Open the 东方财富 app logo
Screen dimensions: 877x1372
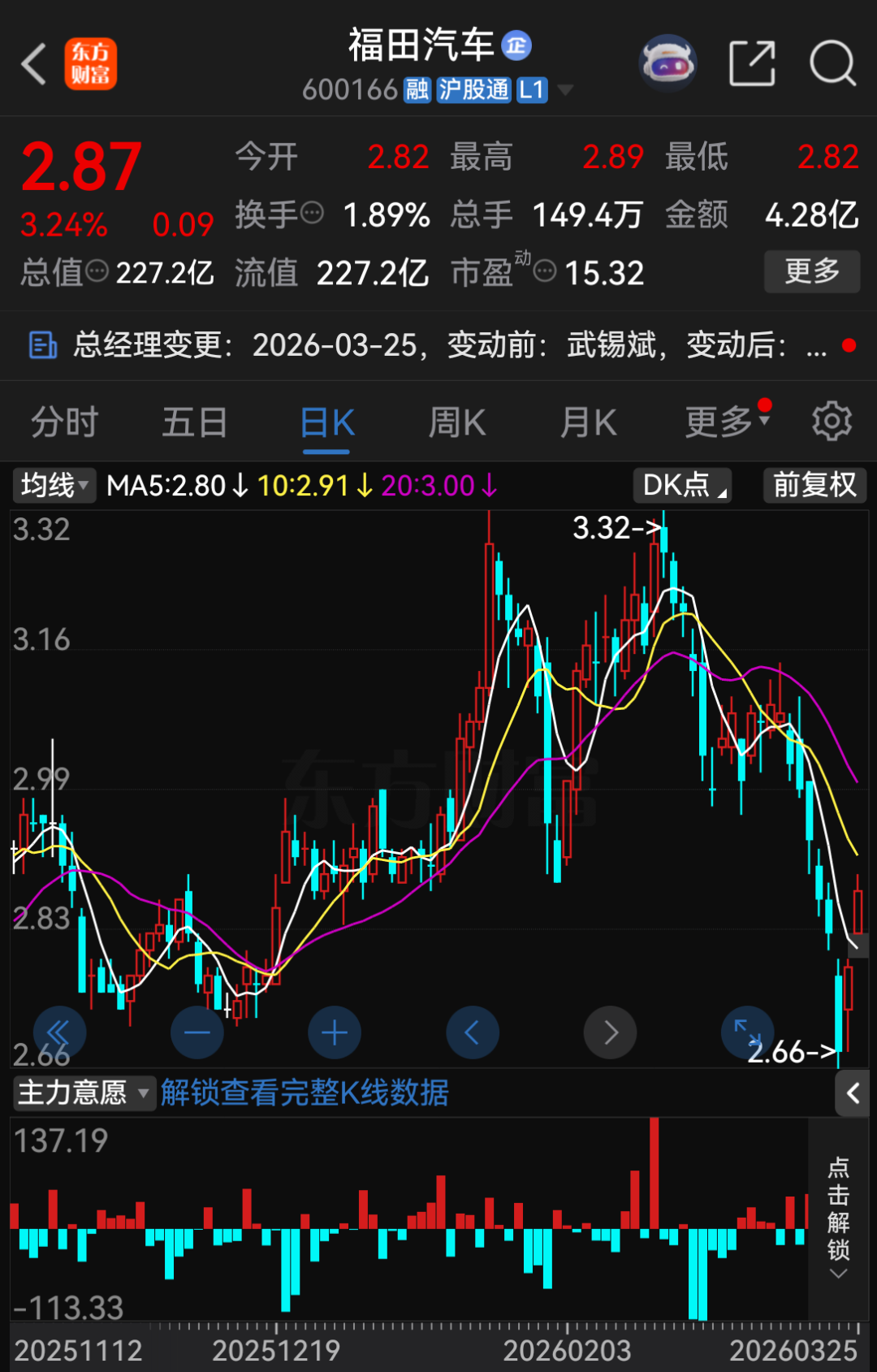tap(91, 63)
